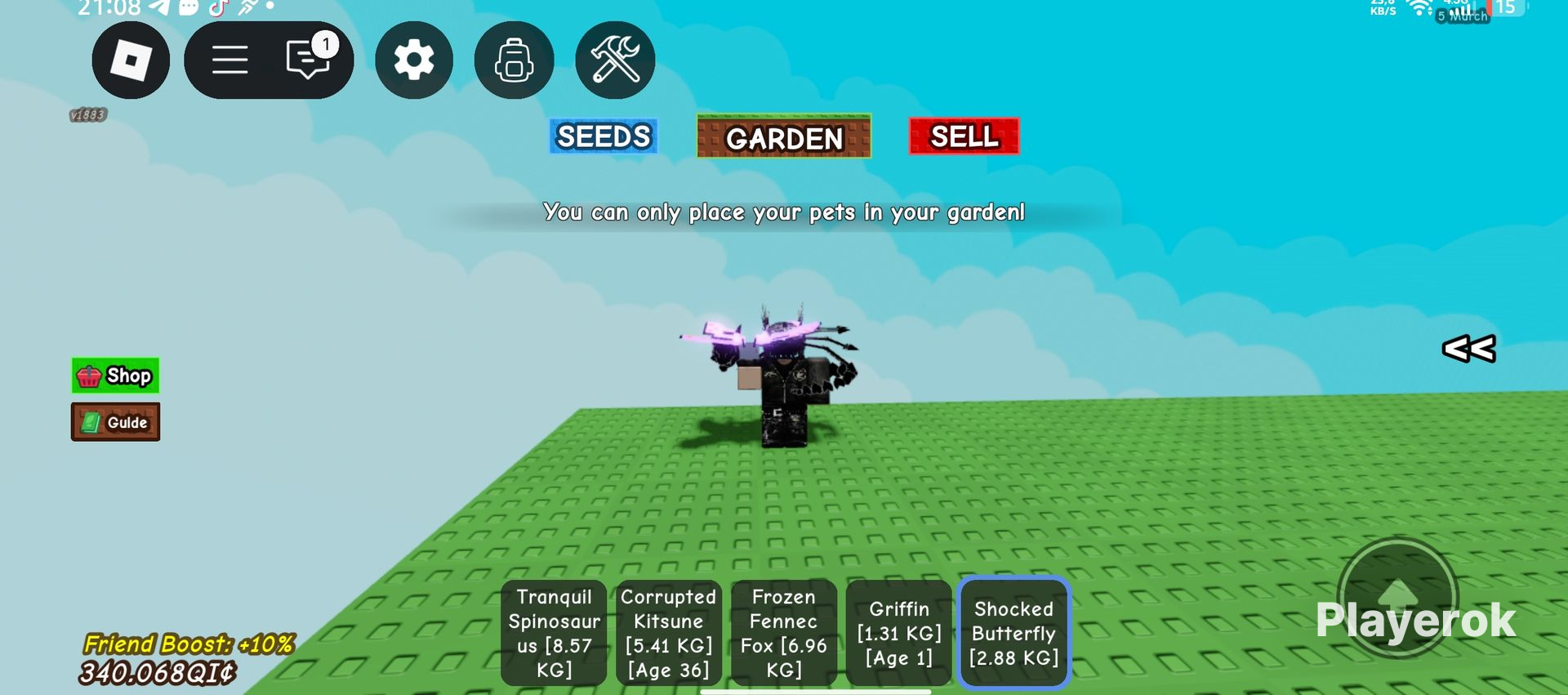Open the Guide book
Screen dimensions: 1568x695
(115, 422)
